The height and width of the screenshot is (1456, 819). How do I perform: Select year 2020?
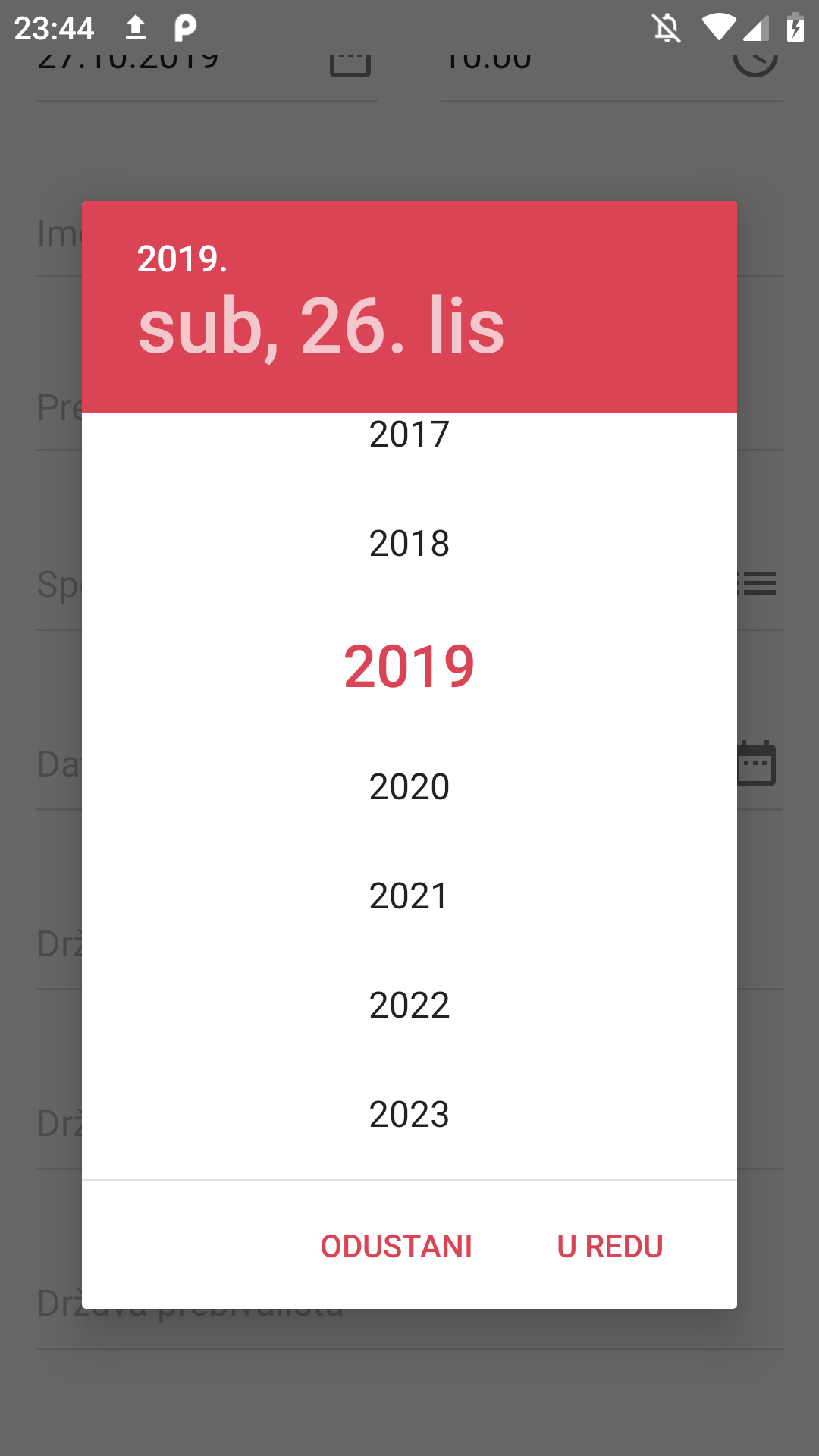[409, 786]
